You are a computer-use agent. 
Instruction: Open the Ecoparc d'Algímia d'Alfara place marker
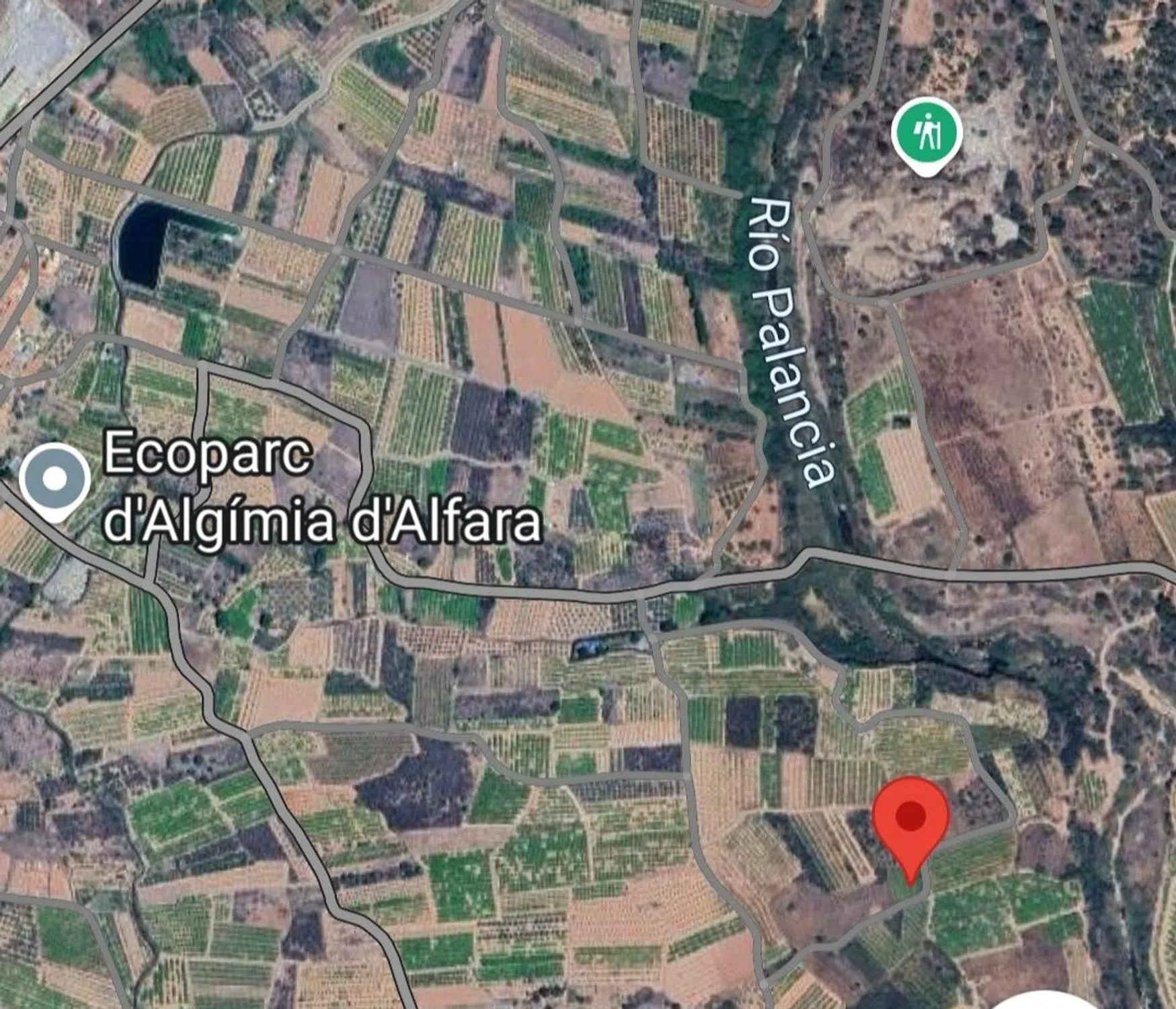click(54, 479)
